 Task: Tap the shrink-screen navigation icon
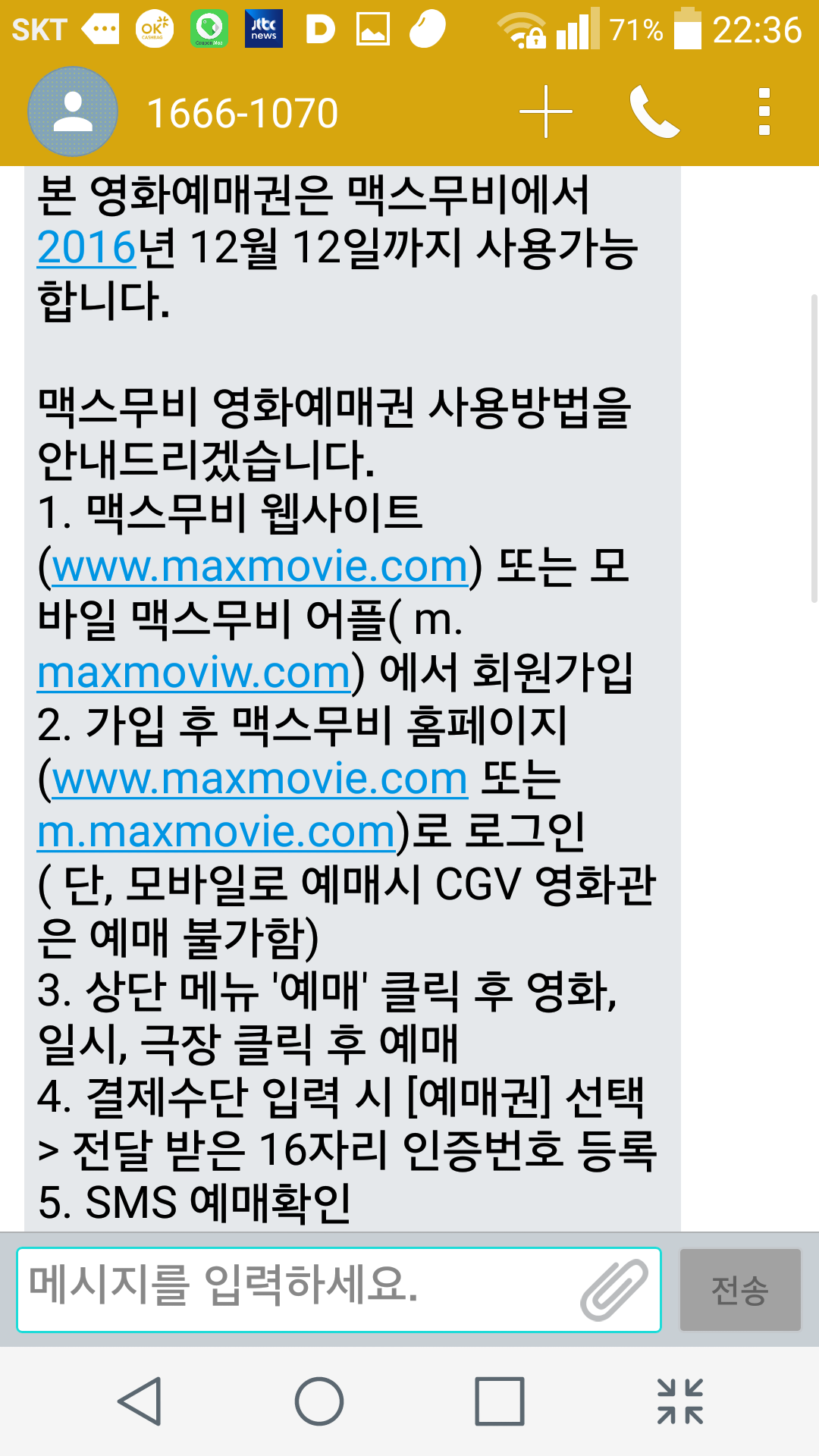679,1401
